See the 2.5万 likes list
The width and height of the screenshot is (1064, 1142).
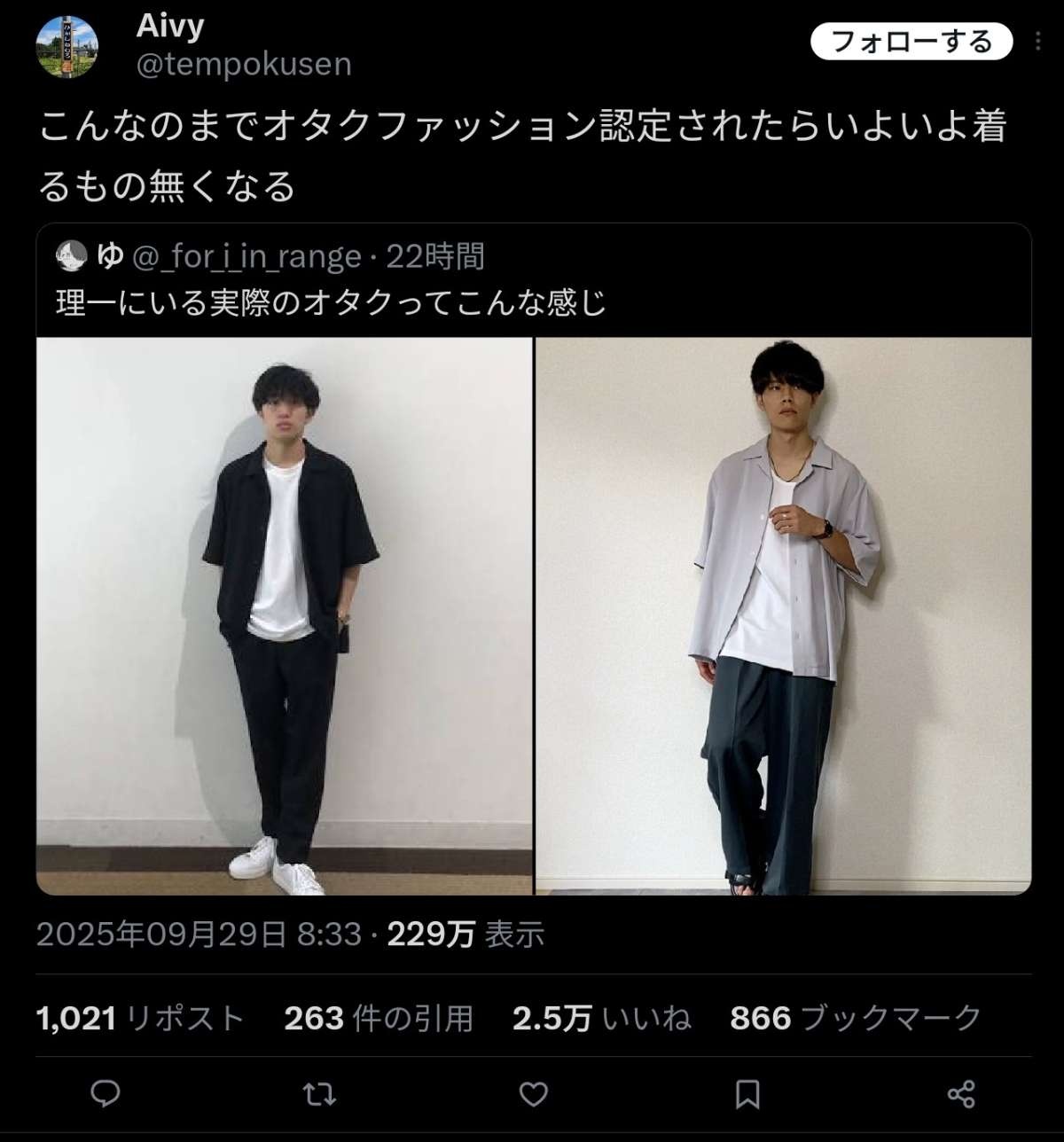(601, 1018)
